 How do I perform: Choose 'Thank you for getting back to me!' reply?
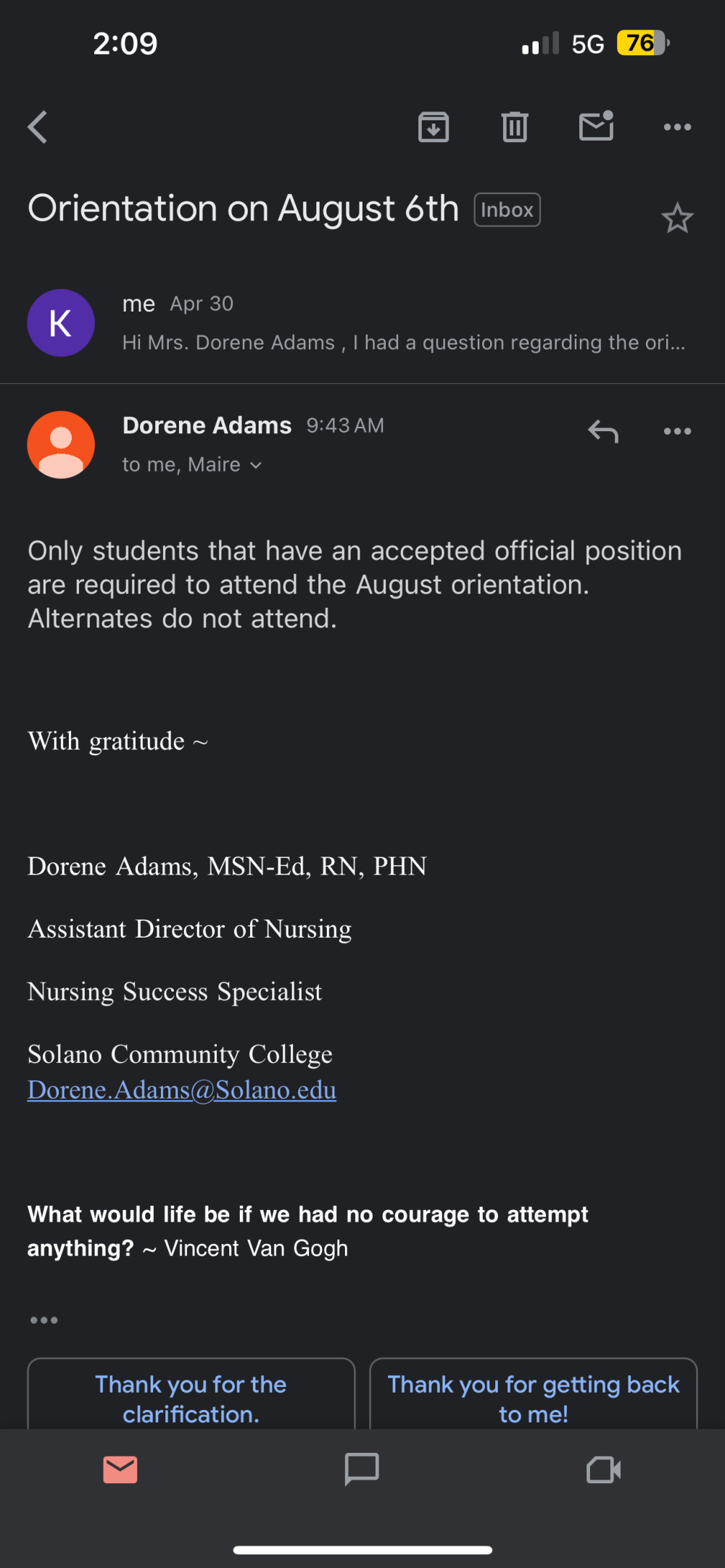click(x=534, y=1395)
